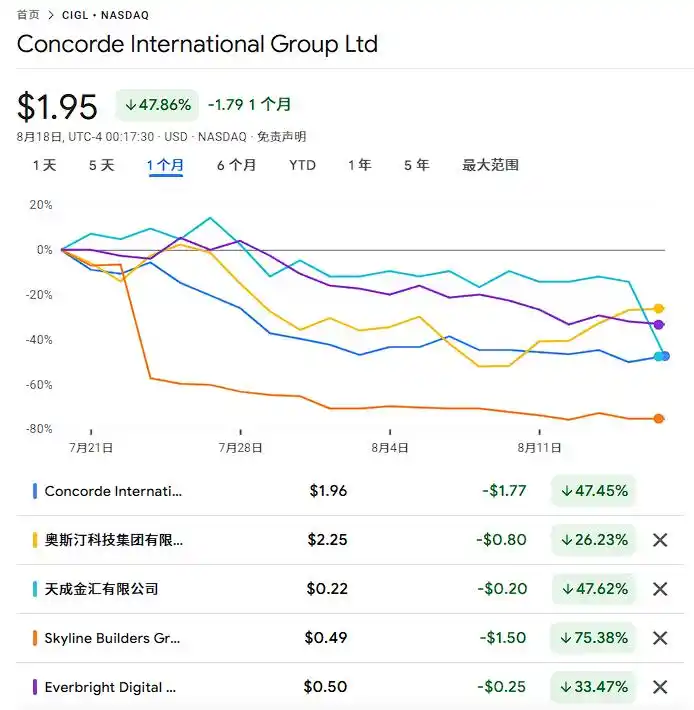This screenshot has width=694, height=710.
Task: Open the 天成金汇有限公司 stock row
Action: pyautogui.click(x=102, y=589)
